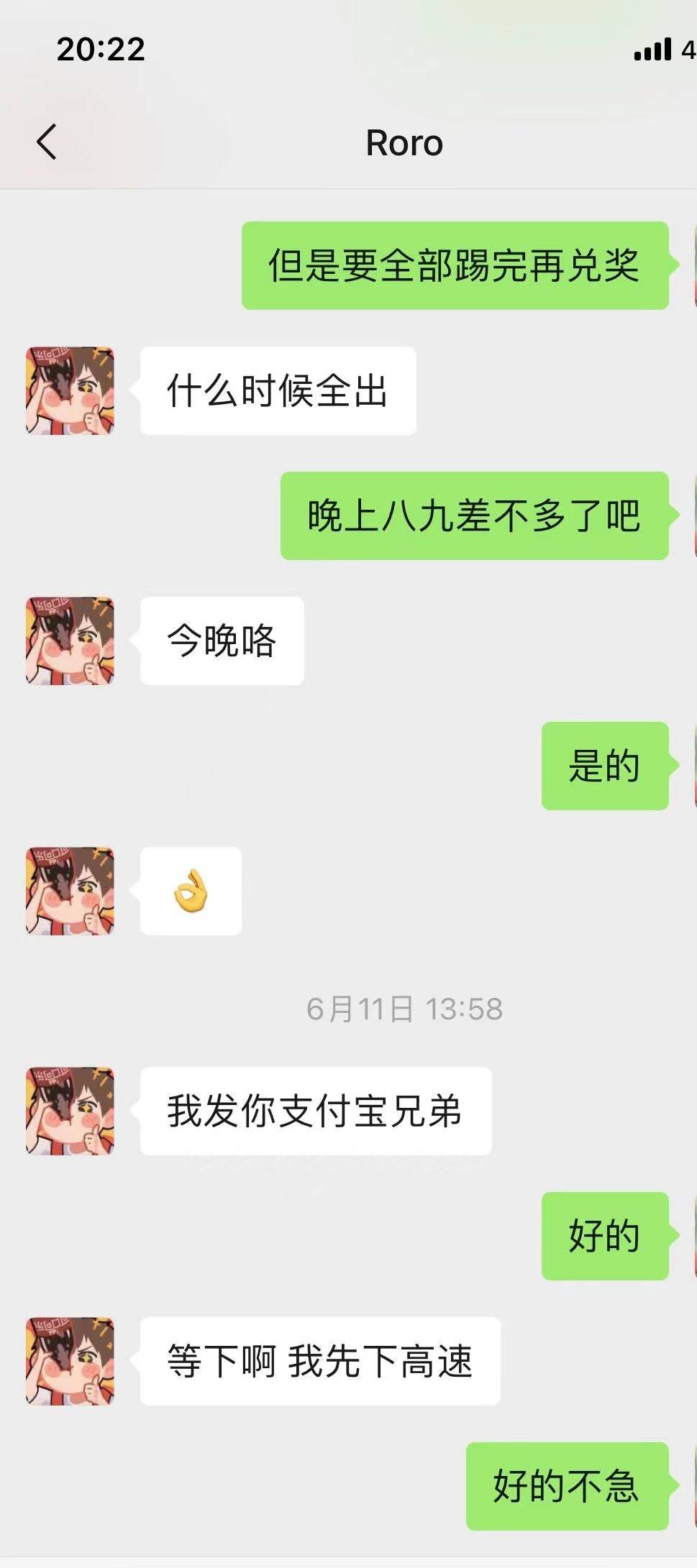Go back to the chat list
The width and height of the screenshot is (697, 1568).
coord(47,142)
